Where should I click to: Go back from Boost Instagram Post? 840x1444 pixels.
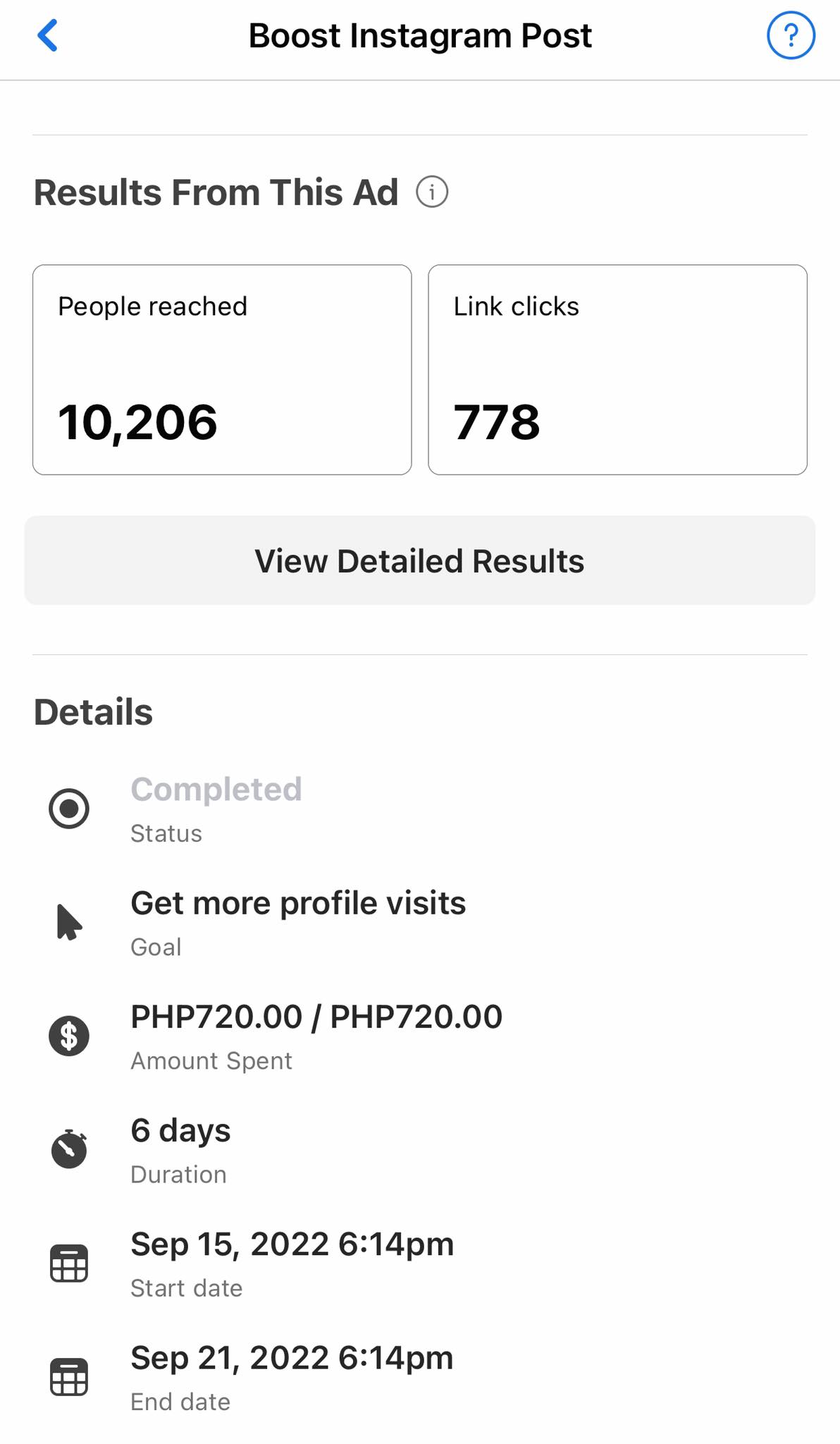(47, 36)
